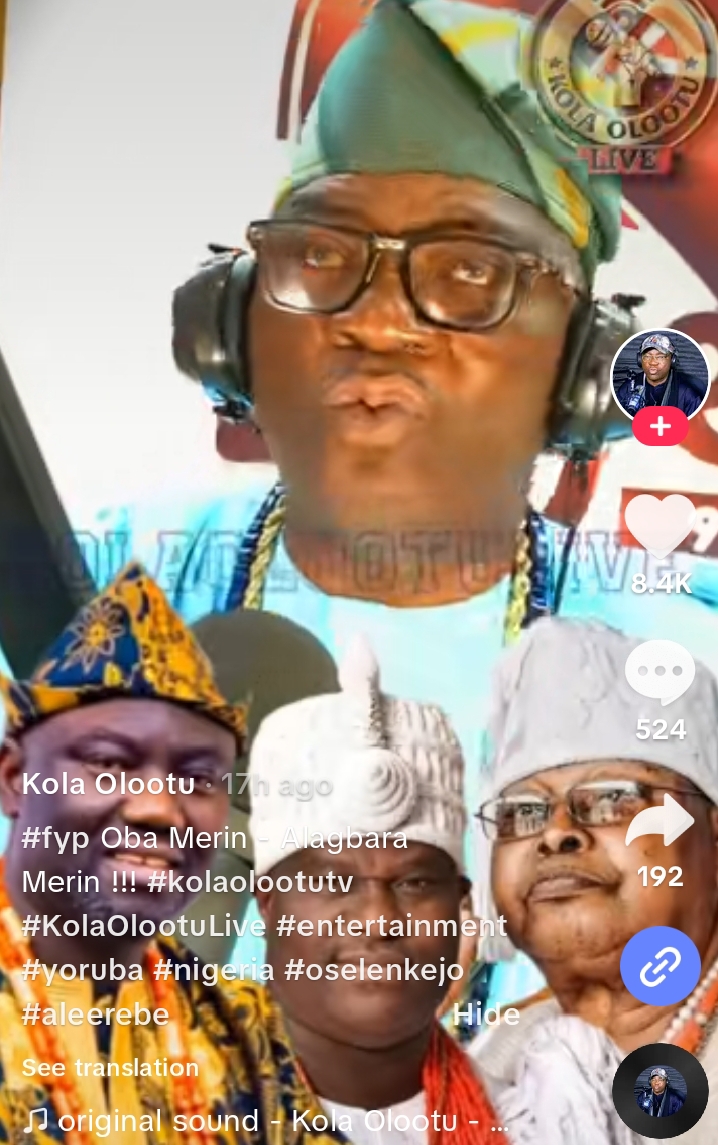Open the #KolaOlootuLive hashtag
The height and width of the screenshot is (1145, 718).
click(x=143, y=926)
